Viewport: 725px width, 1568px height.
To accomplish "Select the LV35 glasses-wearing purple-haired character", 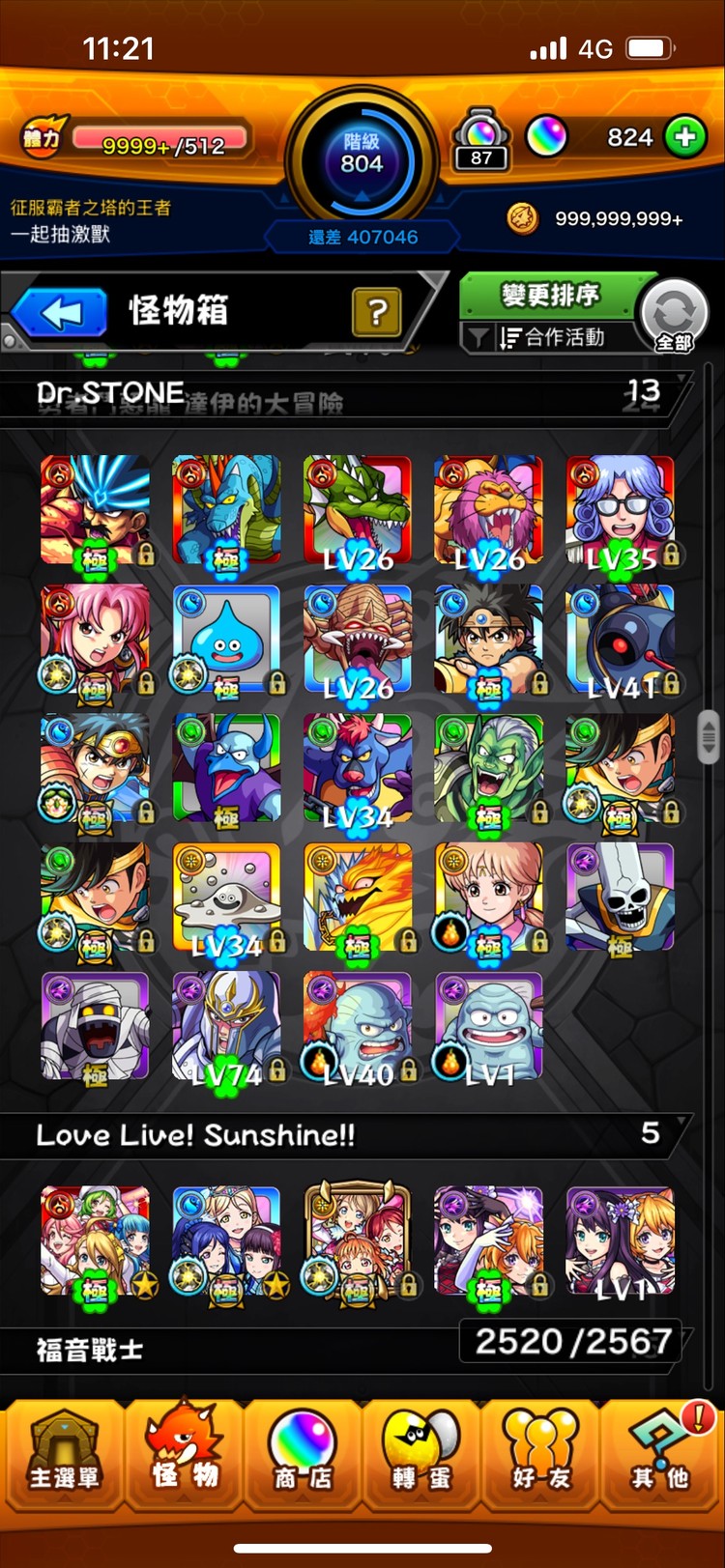I will 620,510.
